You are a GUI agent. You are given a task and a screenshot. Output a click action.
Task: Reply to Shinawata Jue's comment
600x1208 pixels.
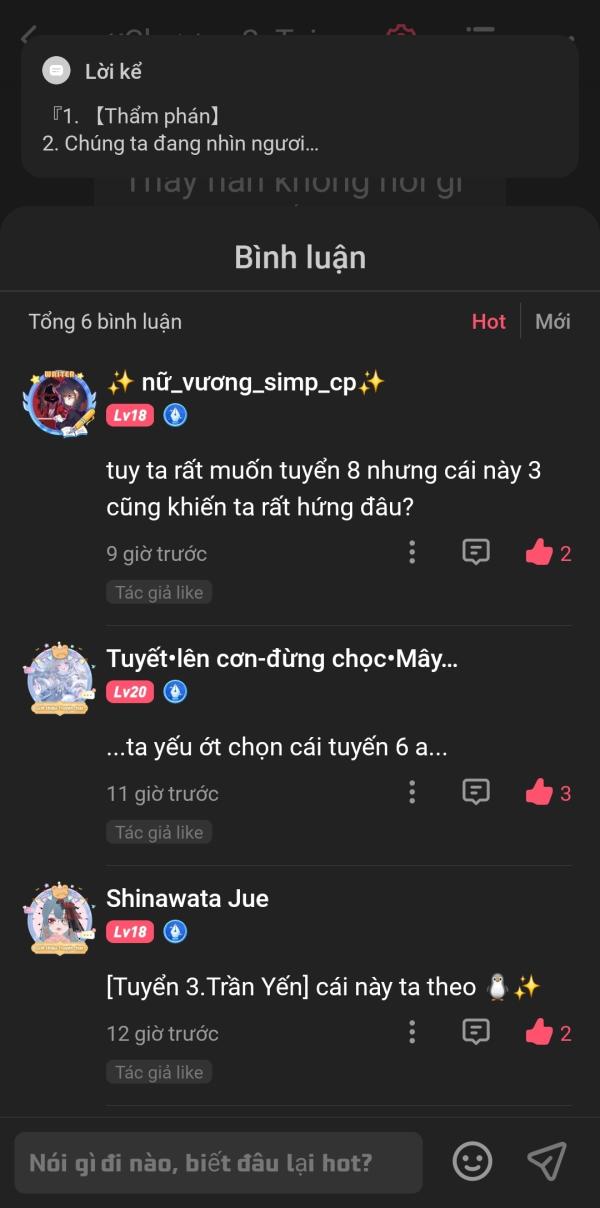(476, 1032)
